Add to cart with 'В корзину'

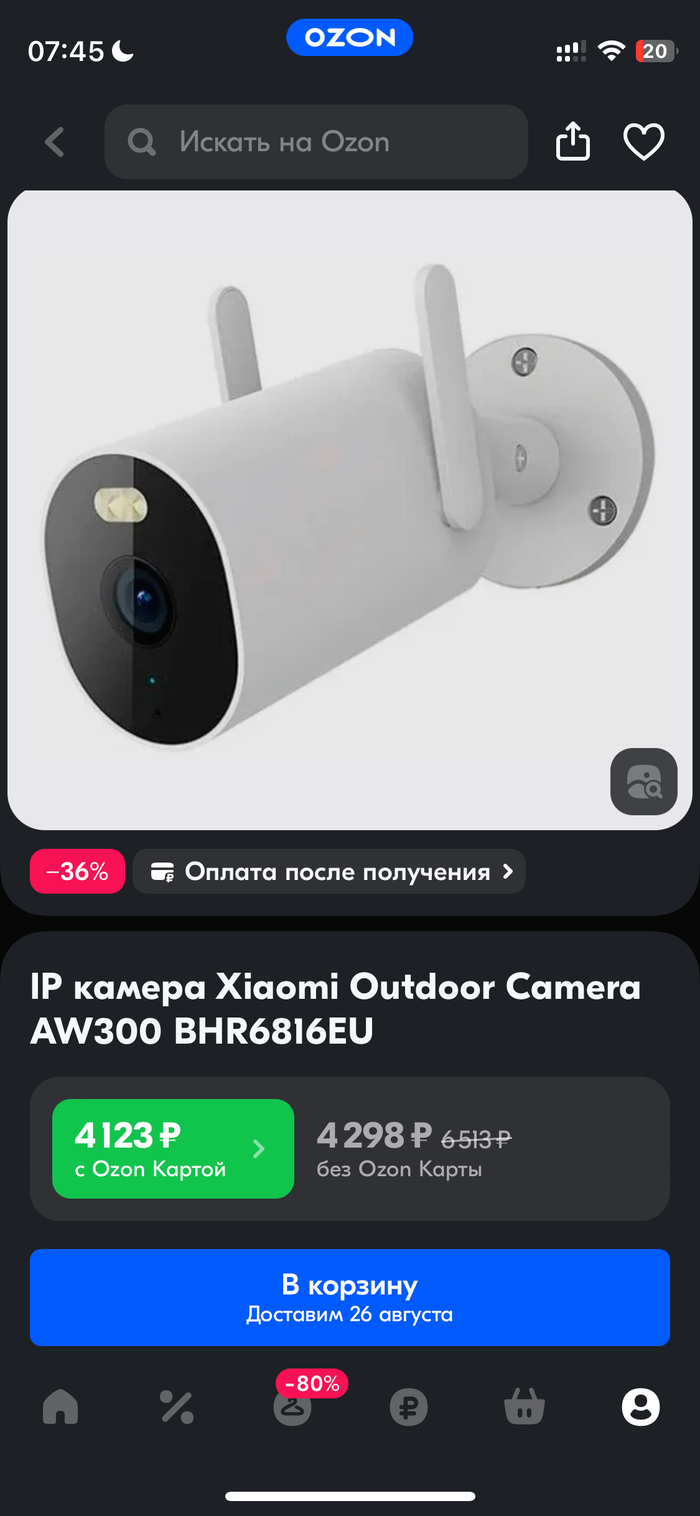pyautogui.click(x=349, y=1297)
